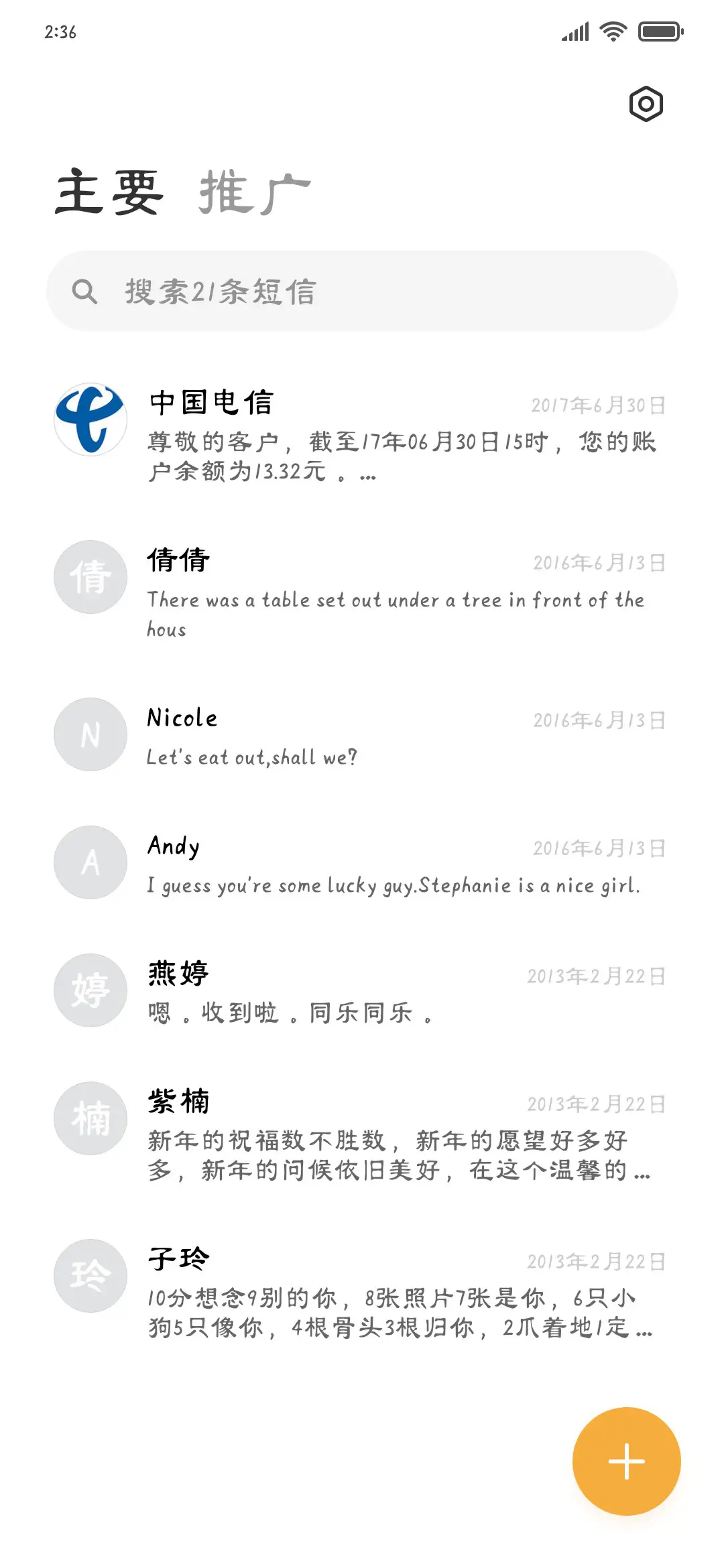Tap the 倩倩 contact avatar
The width and height of the screenshot is (724, 1568).
pos(90,578)
